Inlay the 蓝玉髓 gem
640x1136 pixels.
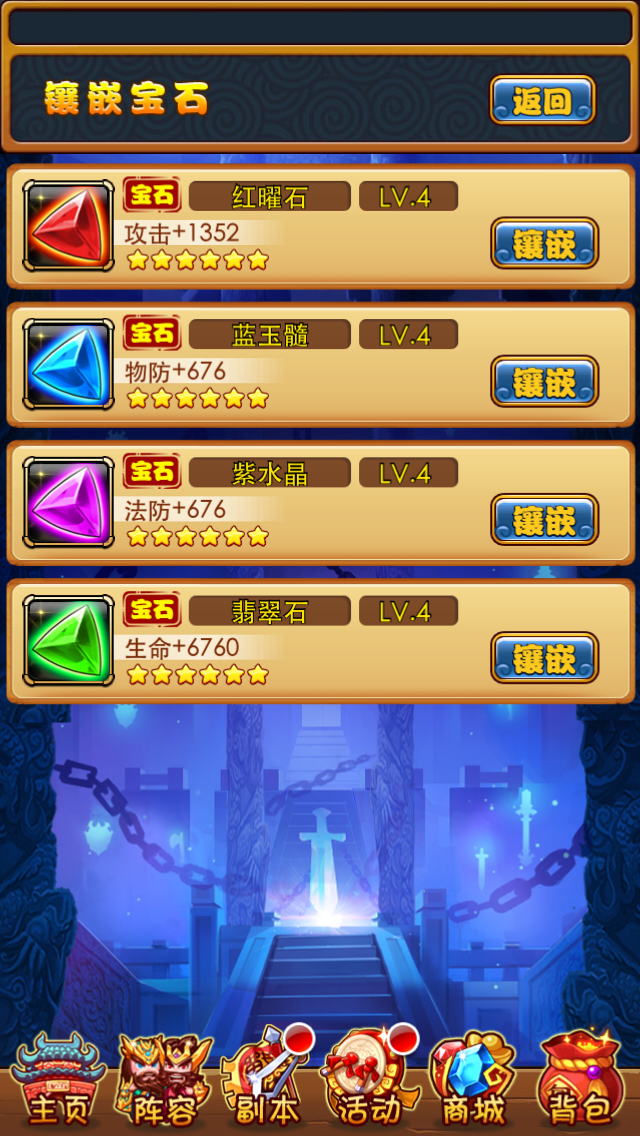click(x=544, y=381)
